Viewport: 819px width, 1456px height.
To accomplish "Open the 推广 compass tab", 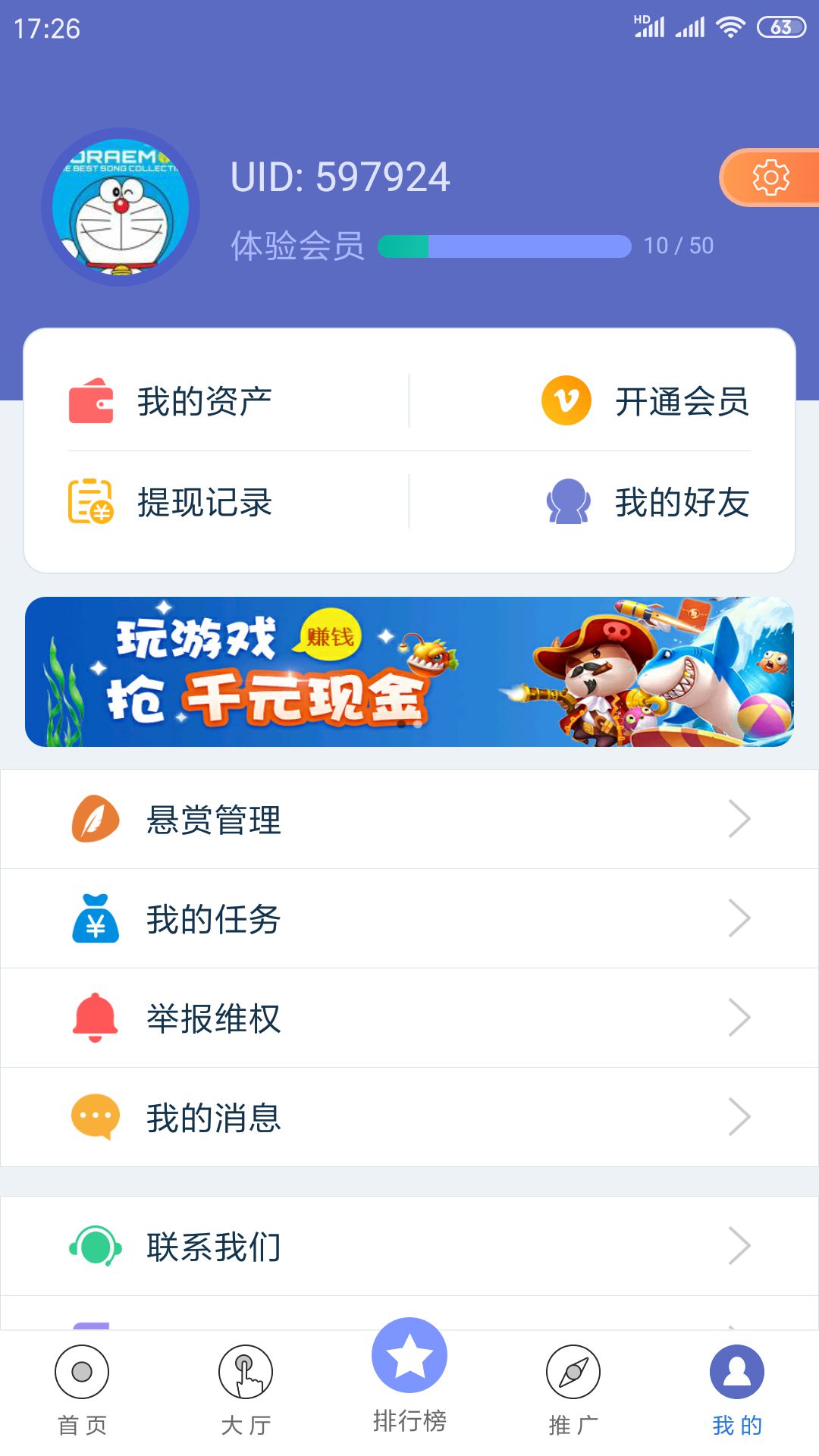I will (x=573, y=1388).
